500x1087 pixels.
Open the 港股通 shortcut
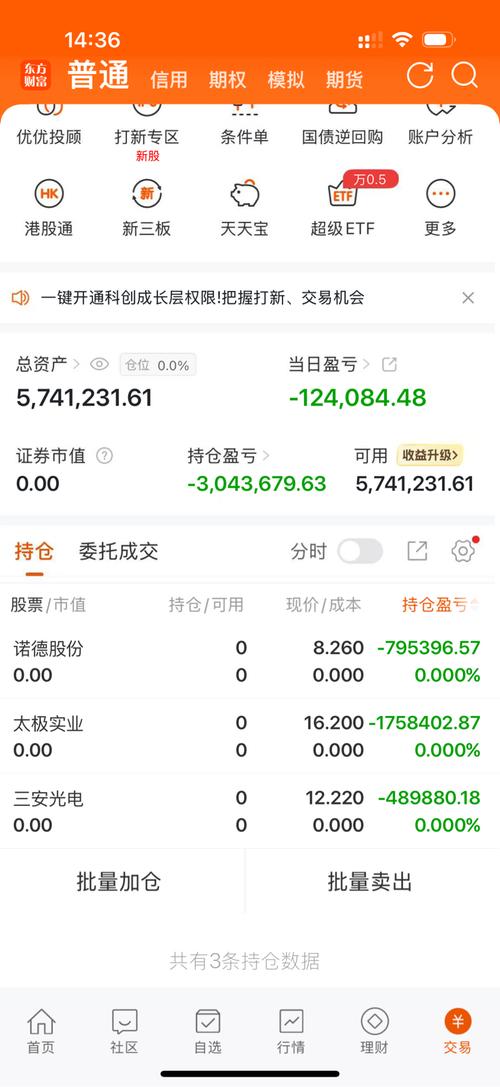[49, 208]
